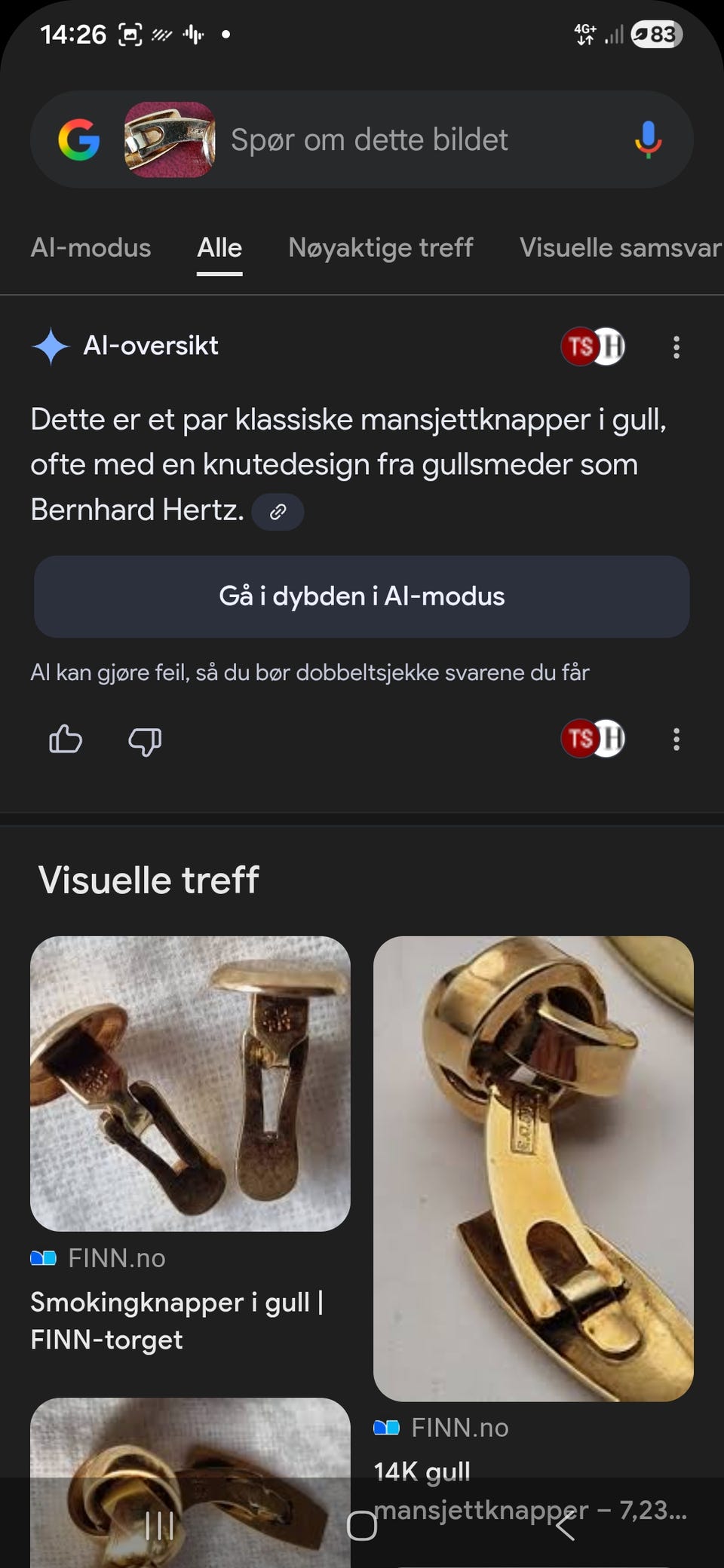Give the AI answer a thumbs up
724x1568 pixels.
point(66,740)
